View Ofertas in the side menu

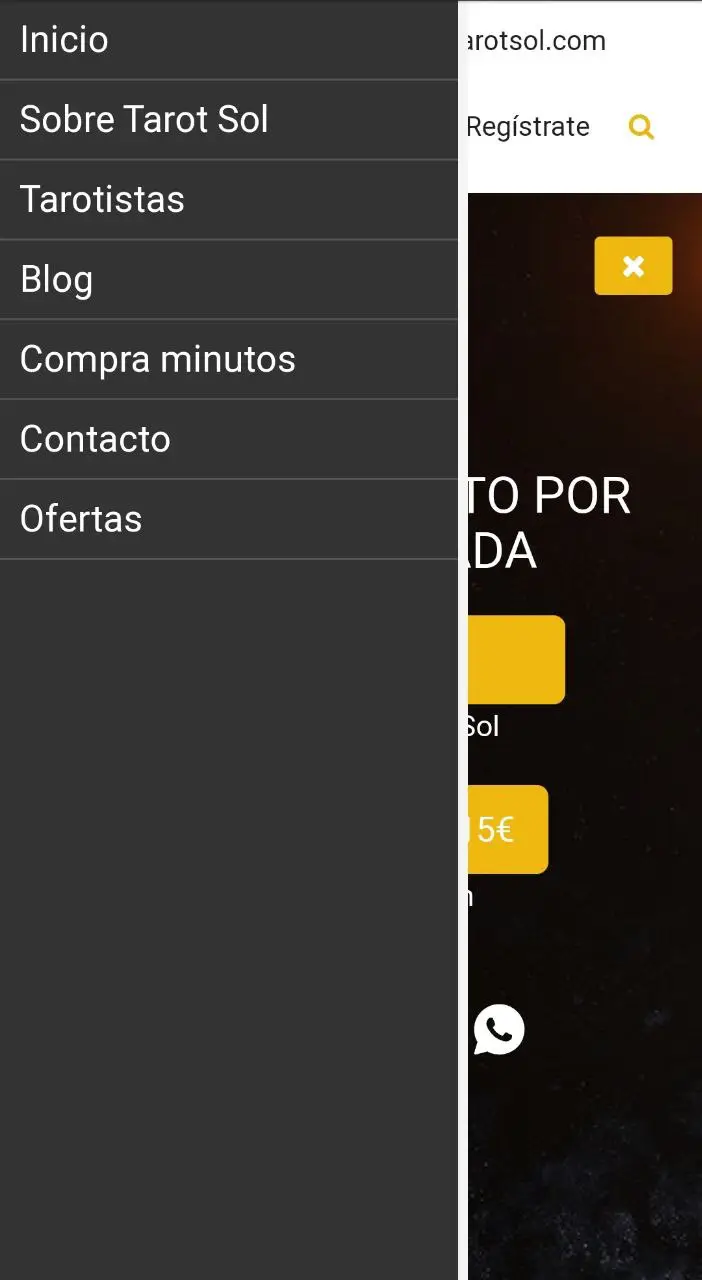(x=229, y=520)
